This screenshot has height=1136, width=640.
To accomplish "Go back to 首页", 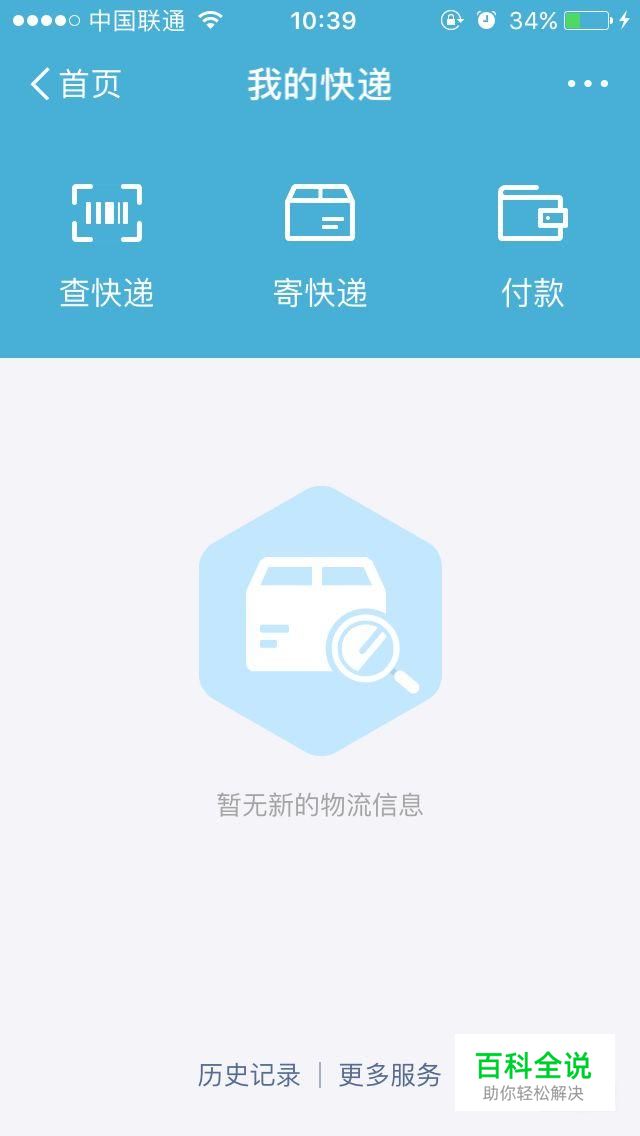I will pyautogui.click(x=75, y=84).
